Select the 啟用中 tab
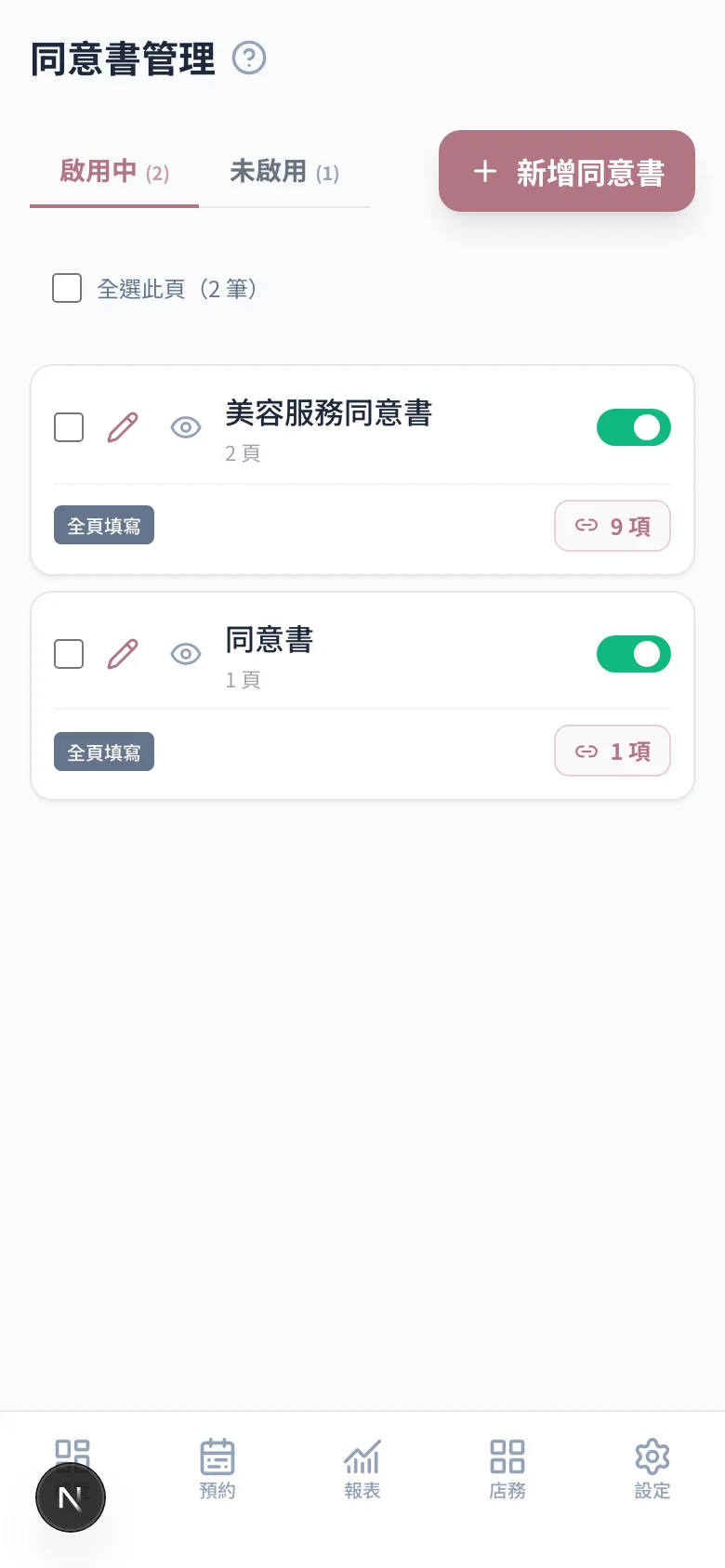This screenshot has height=1568, width=725. (114, 172)
